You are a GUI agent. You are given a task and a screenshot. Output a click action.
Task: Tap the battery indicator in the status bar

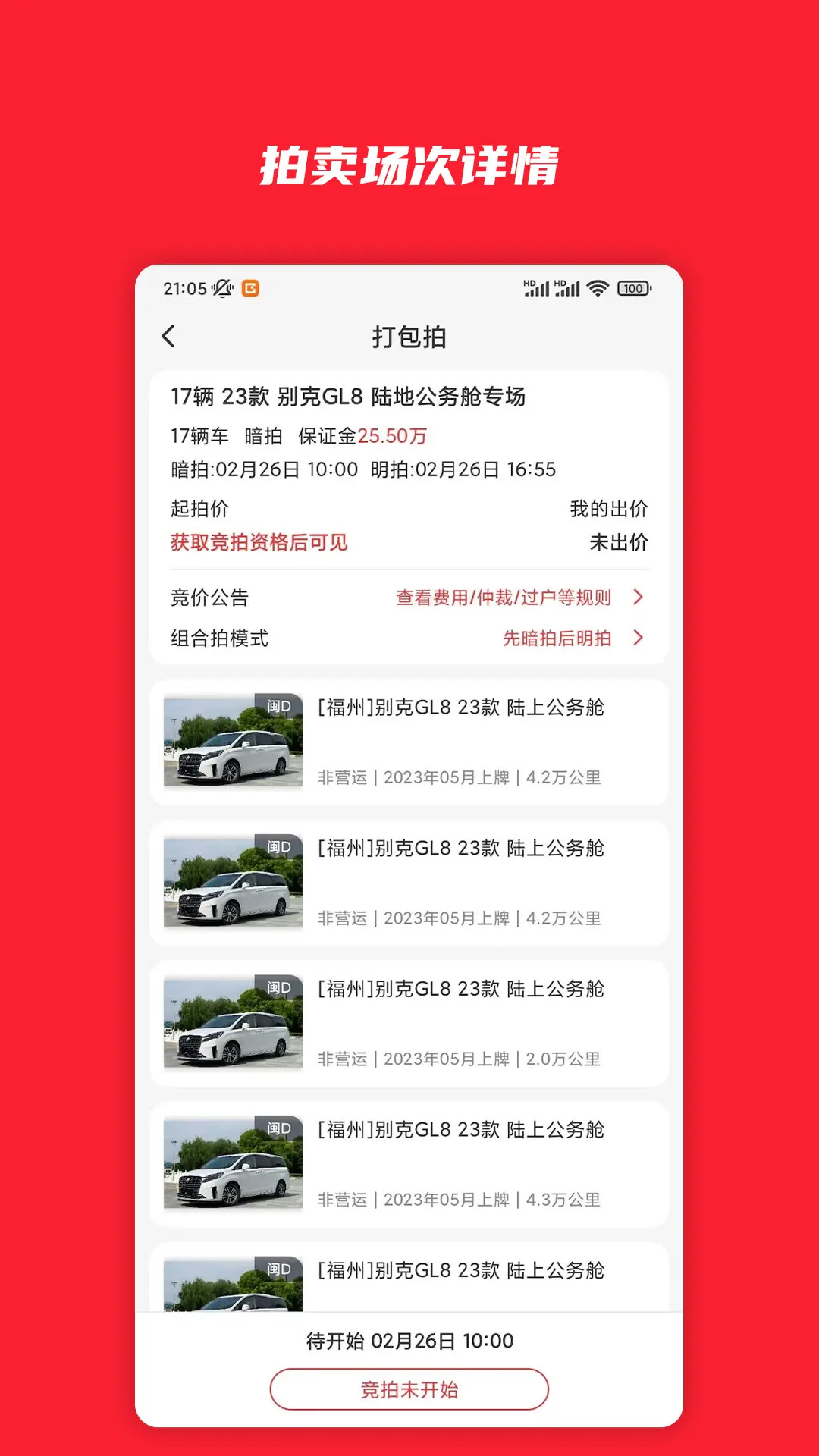(634, 289)
